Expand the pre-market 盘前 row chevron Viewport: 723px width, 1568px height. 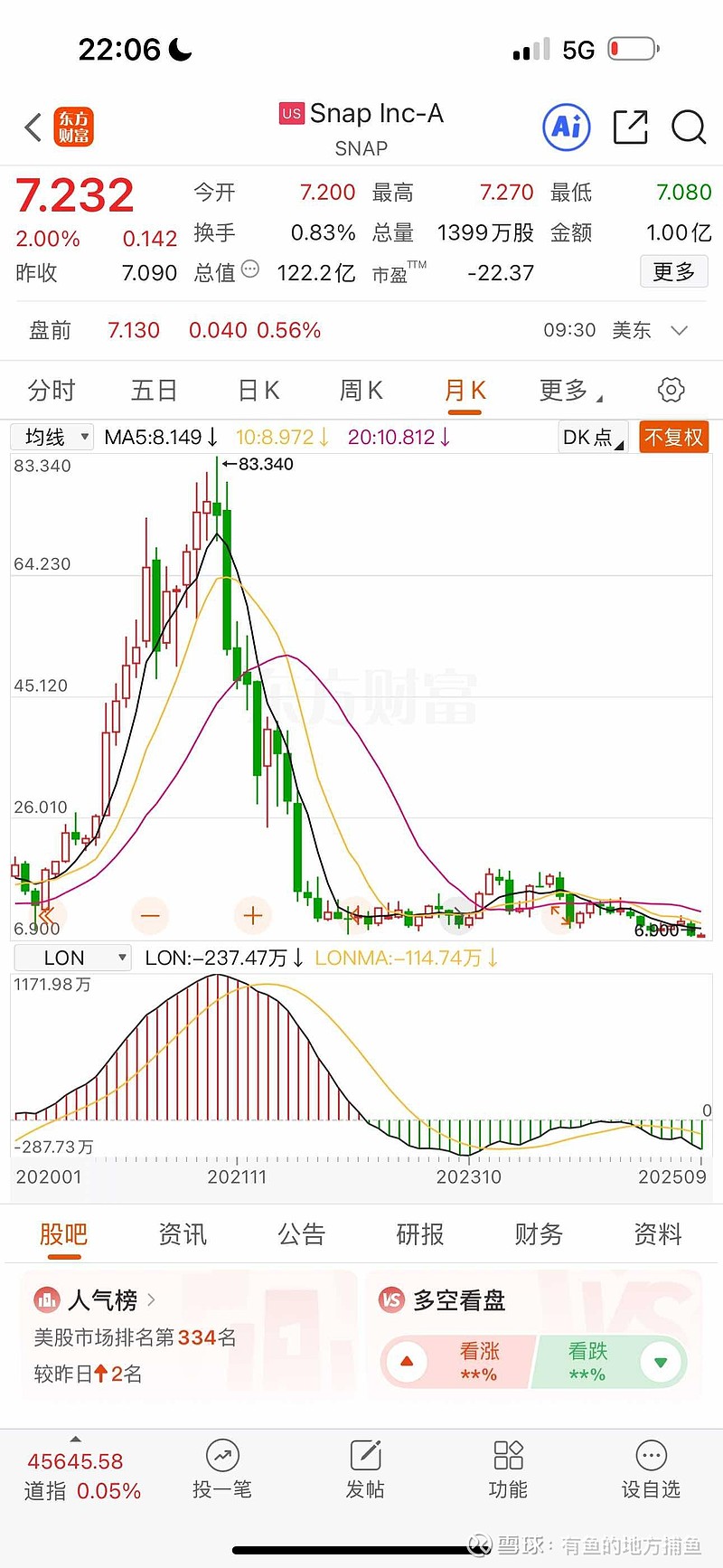(680, 330)
